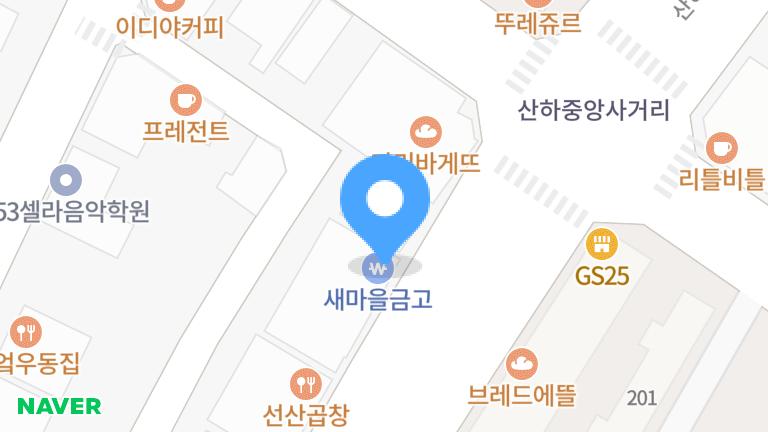This screenshot has width=768, height=432.
Task: Open the 선산곱창 restaurant marker
Action: (x=305, y=383)
